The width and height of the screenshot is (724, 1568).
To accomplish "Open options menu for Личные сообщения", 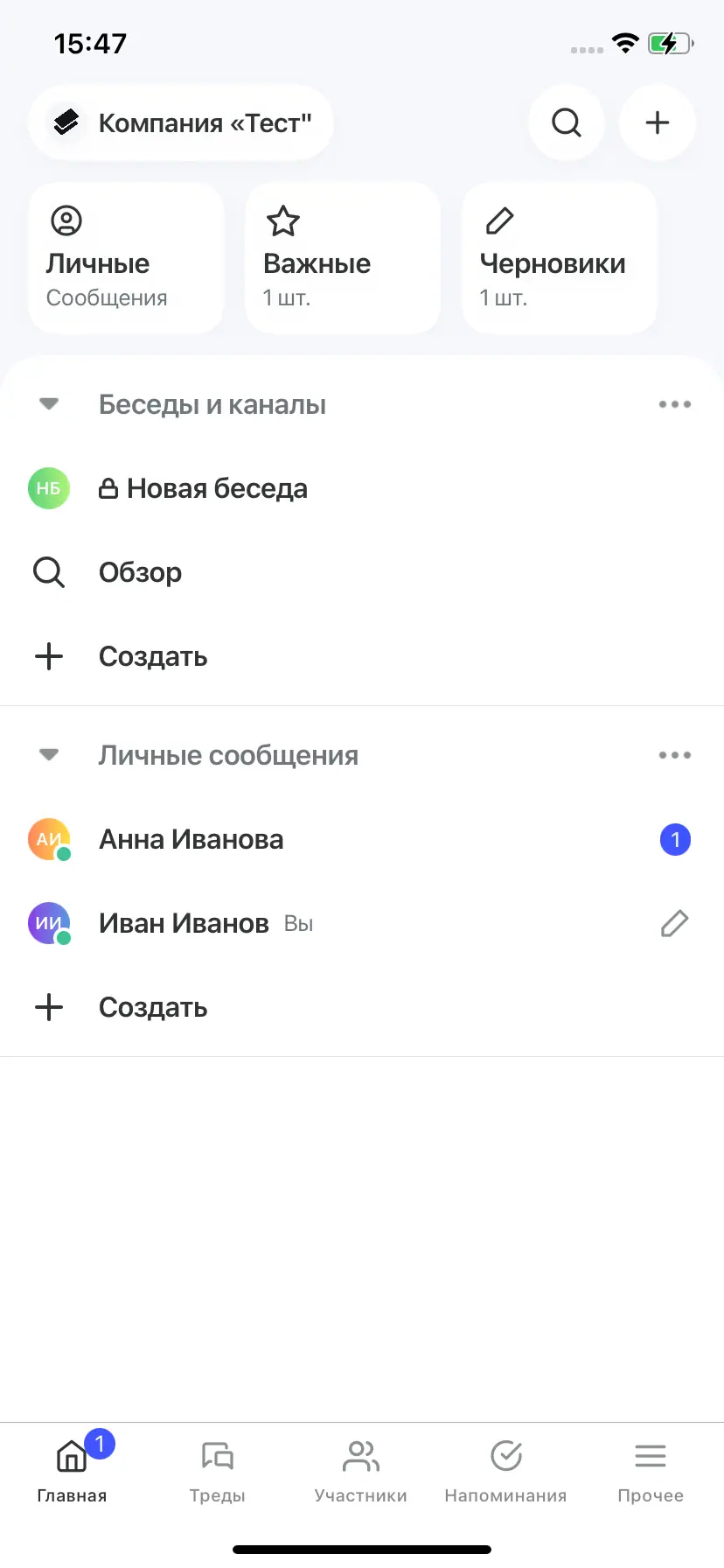I will pyautogui.click(x=674, y=755).
